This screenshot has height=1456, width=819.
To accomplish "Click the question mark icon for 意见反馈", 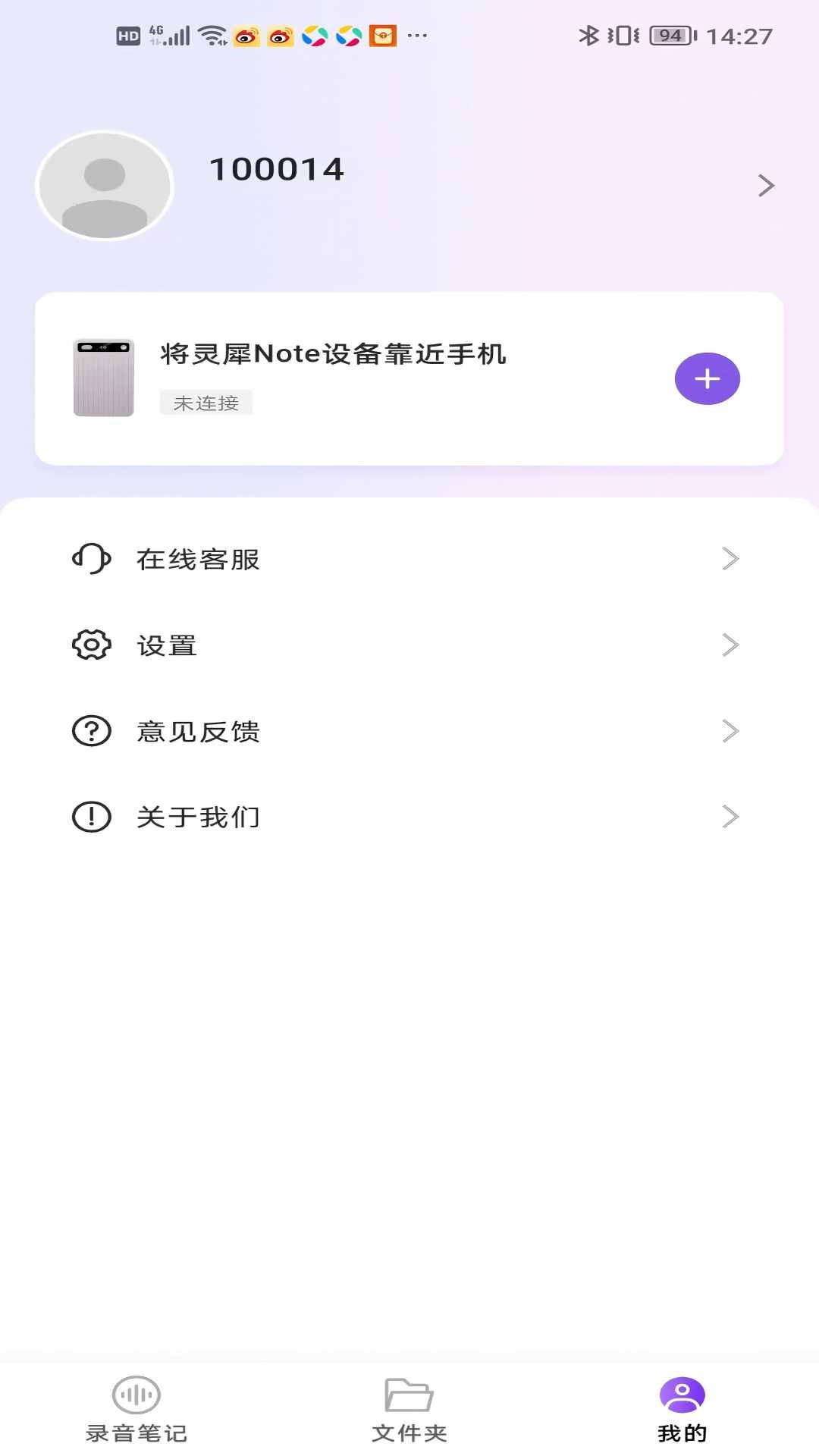I will 90,731.
